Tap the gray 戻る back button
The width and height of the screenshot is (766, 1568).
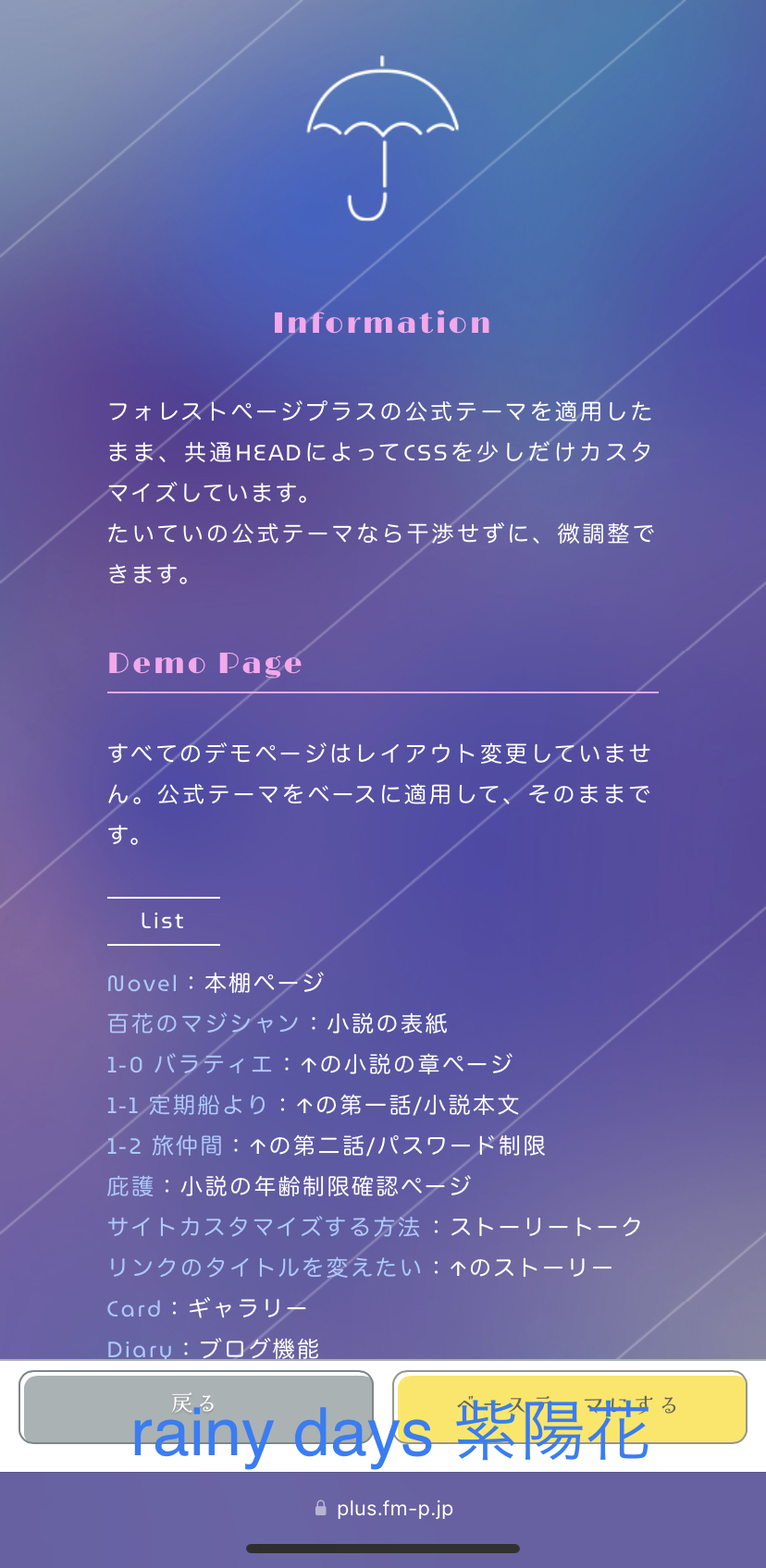click(196, 1407)
